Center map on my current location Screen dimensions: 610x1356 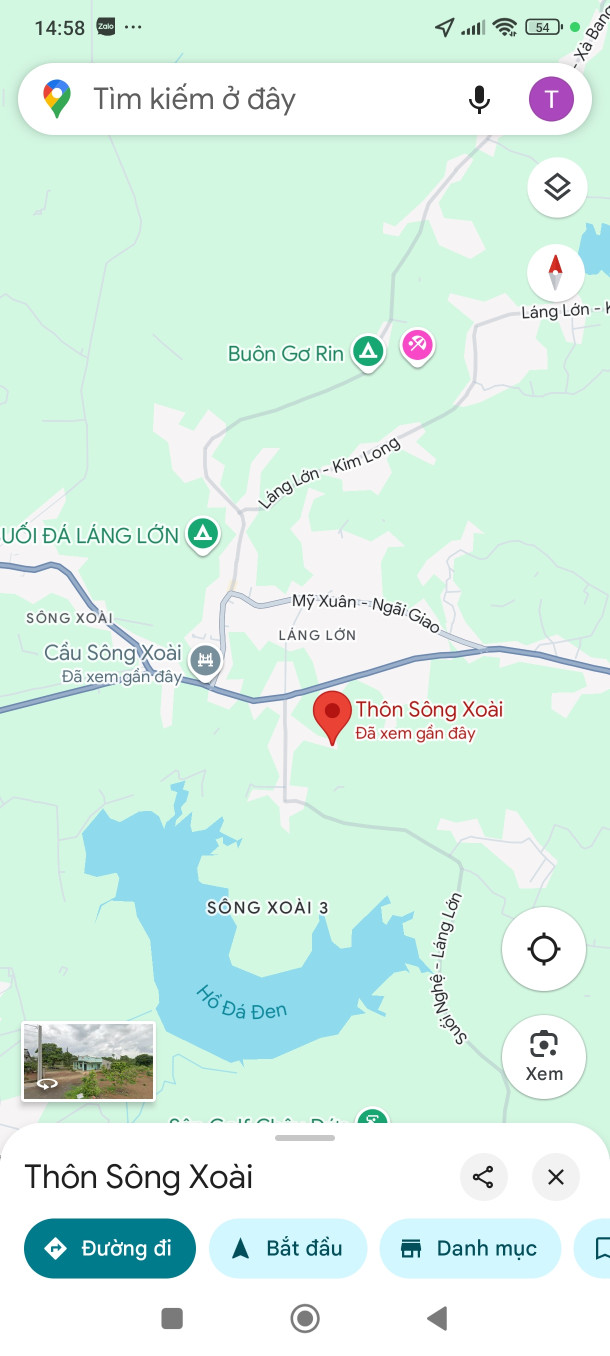point(543,949)
